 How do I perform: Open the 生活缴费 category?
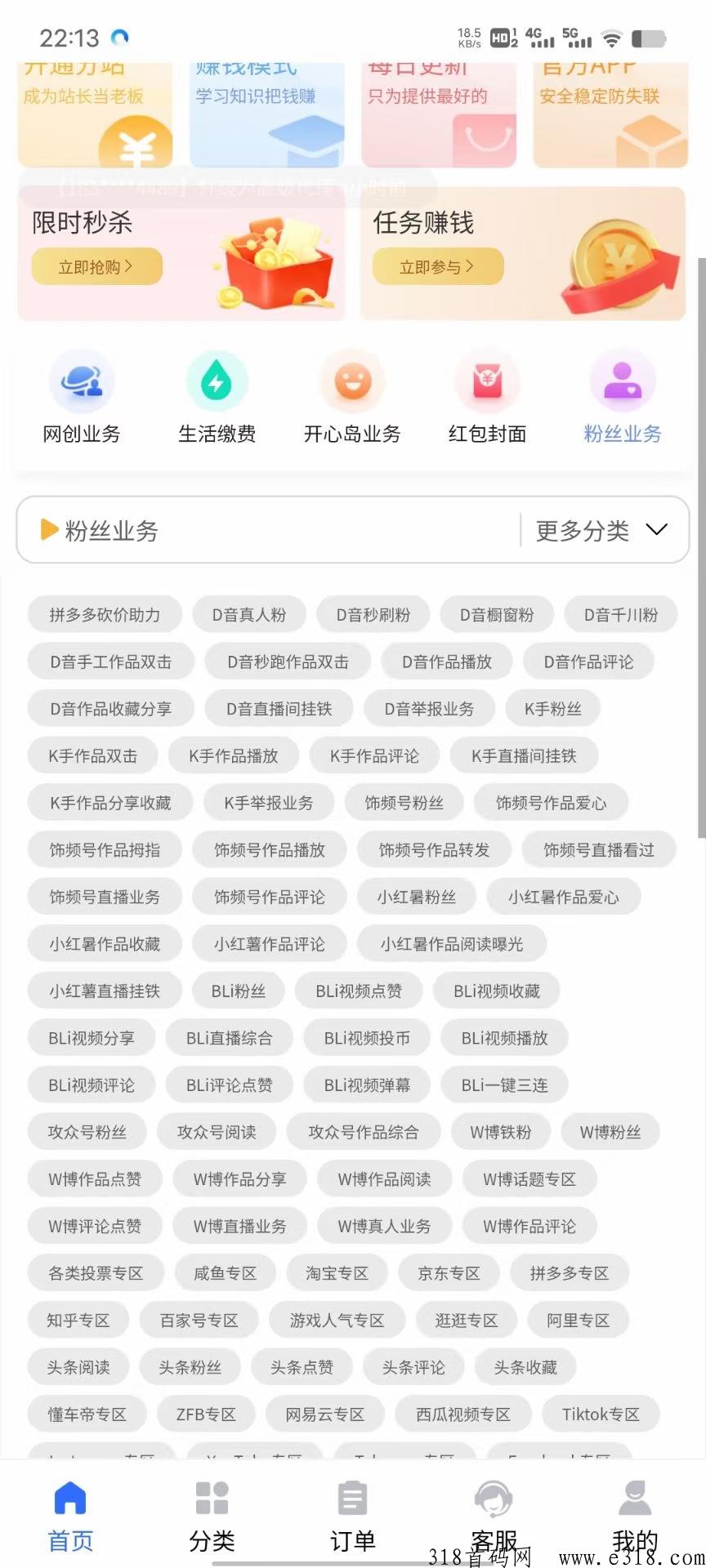[x=217, y=399]
